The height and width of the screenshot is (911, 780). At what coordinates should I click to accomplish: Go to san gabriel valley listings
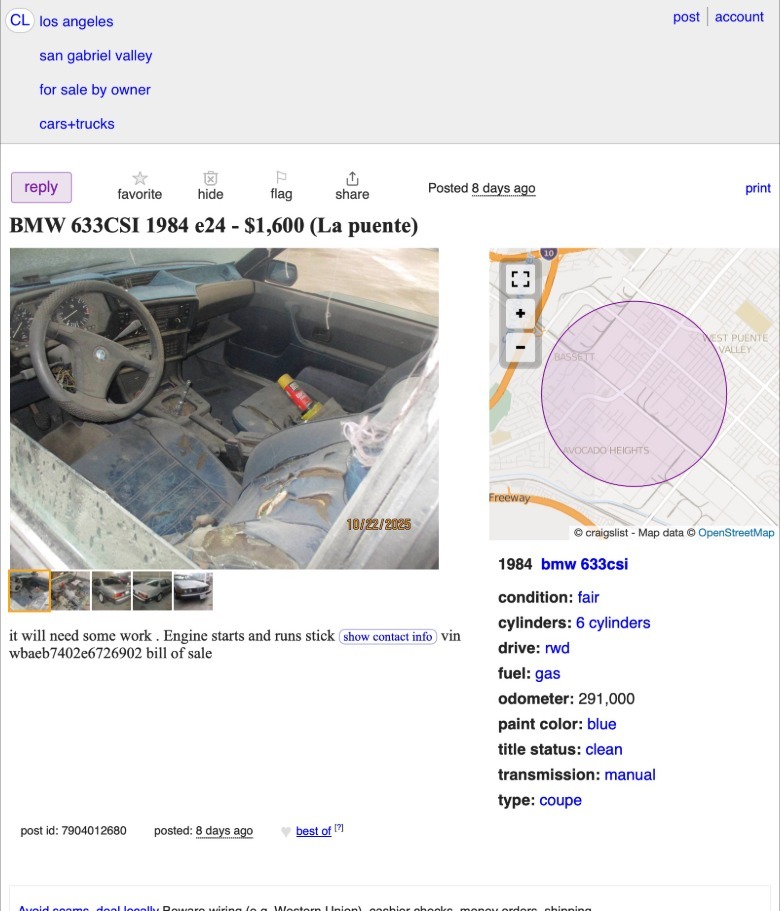96,56
